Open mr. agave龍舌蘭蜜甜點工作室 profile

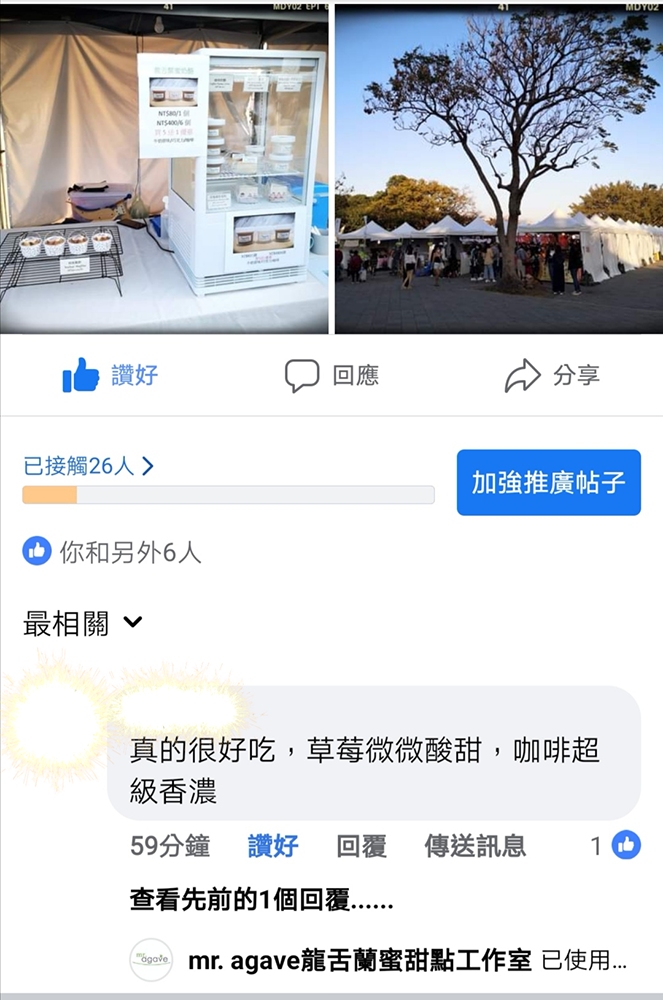click(359, 961)
